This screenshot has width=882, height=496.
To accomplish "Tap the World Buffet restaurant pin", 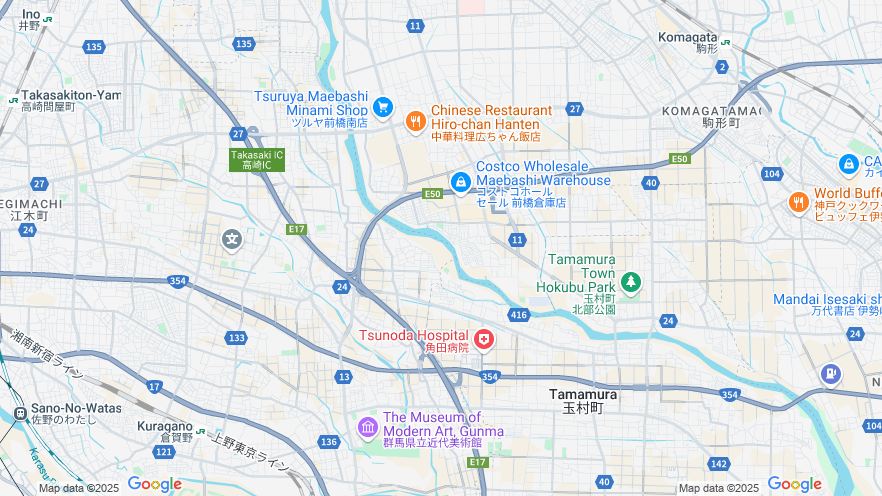I will pos(798,201).
